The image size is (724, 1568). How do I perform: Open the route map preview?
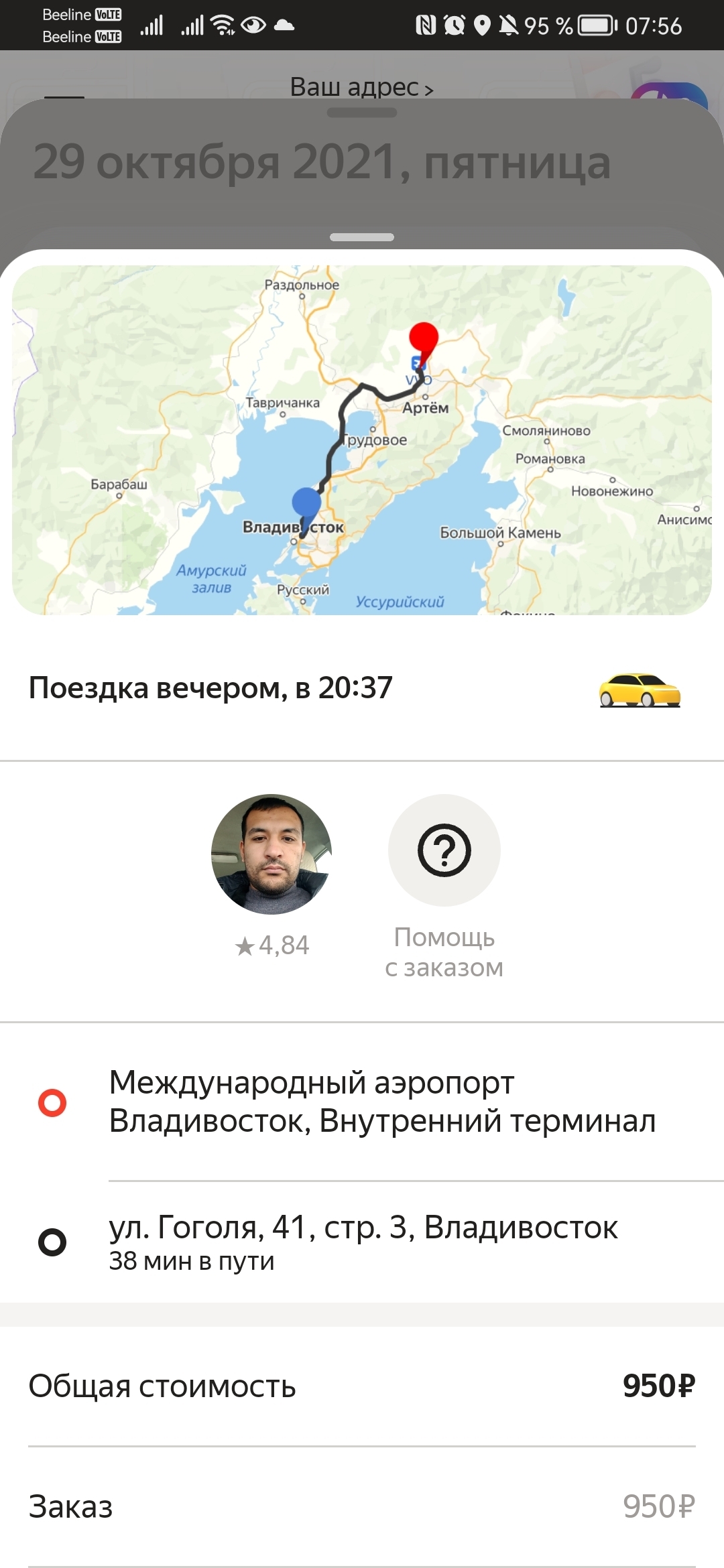click(x=362, y=440)
